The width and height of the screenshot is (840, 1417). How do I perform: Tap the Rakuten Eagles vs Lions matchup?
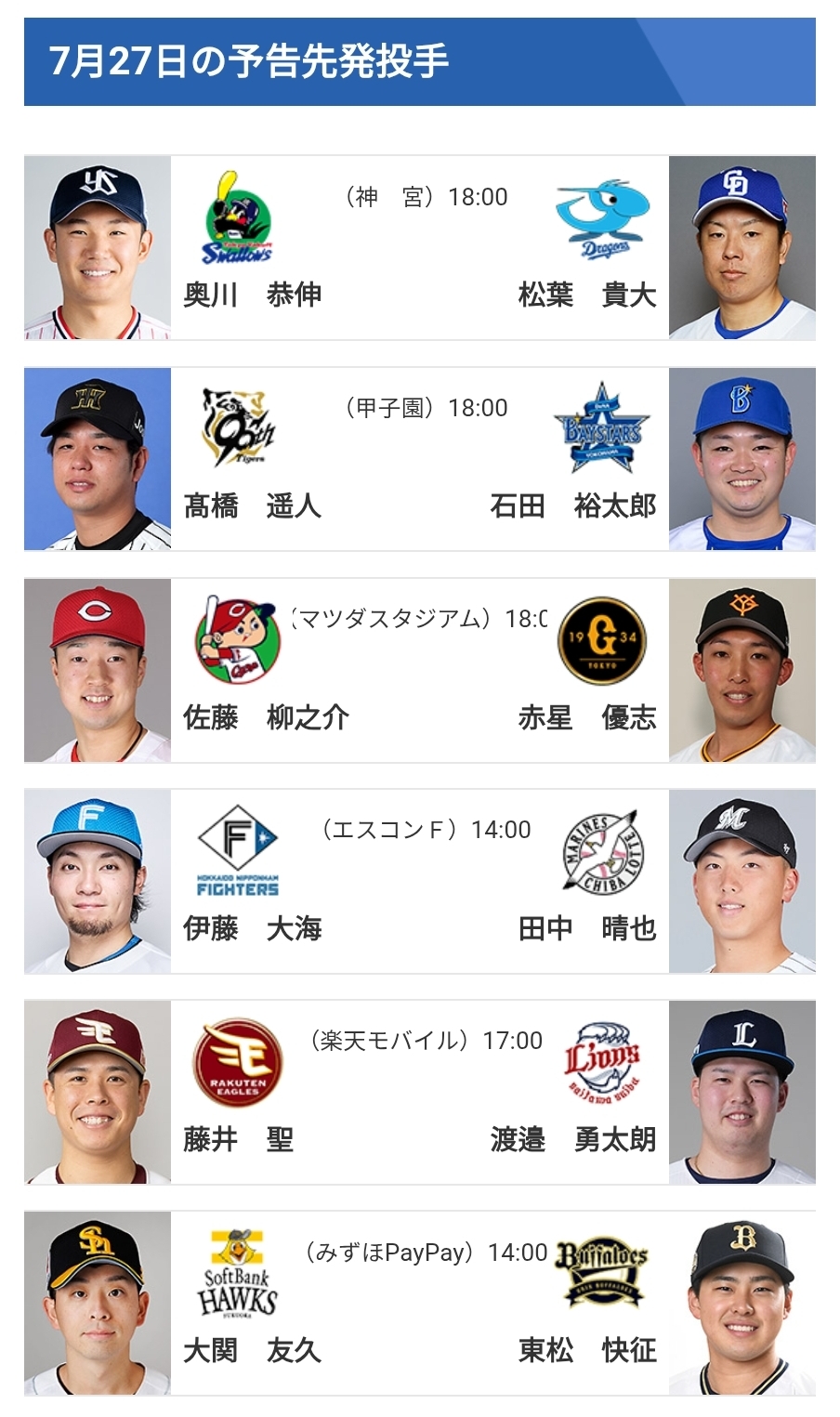420,1092
